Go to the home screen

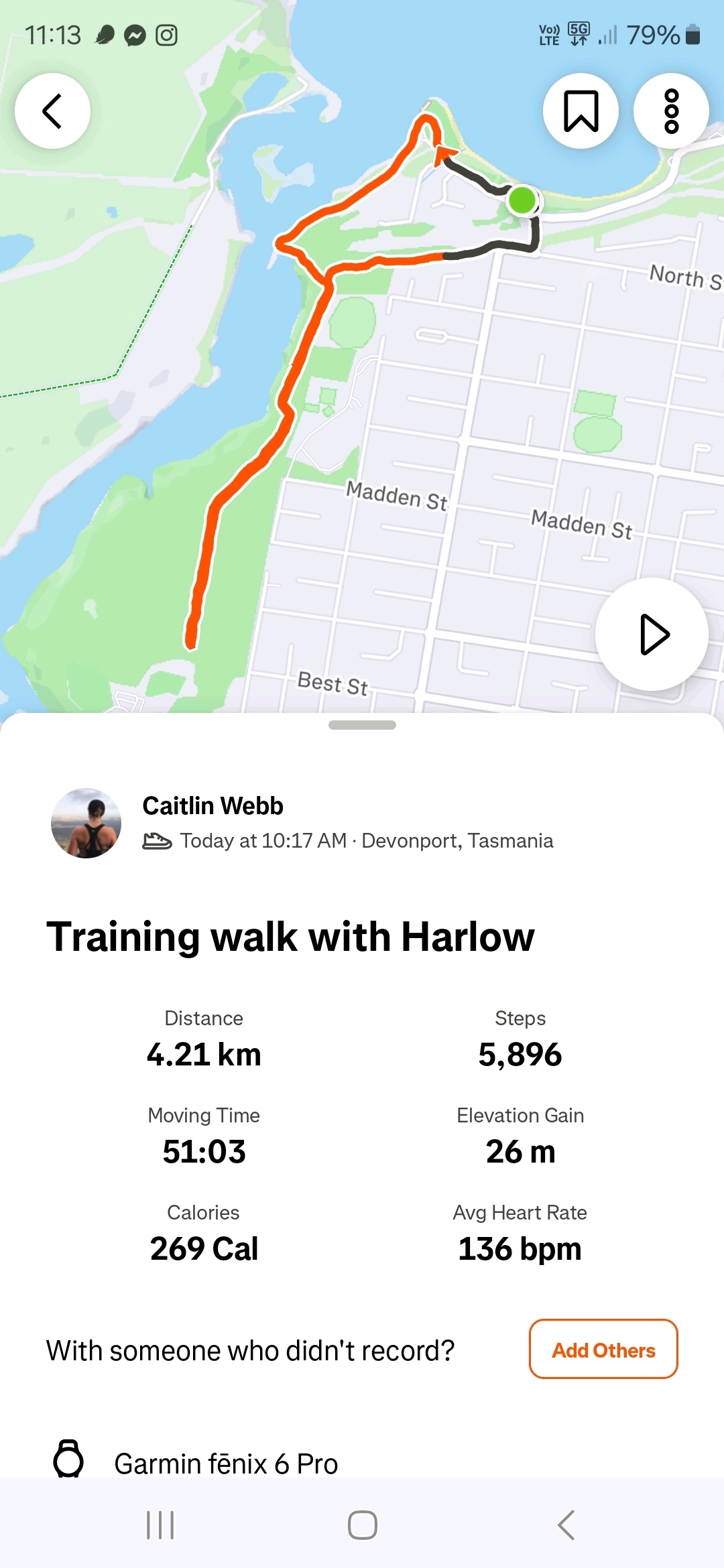coord(362,1525)
